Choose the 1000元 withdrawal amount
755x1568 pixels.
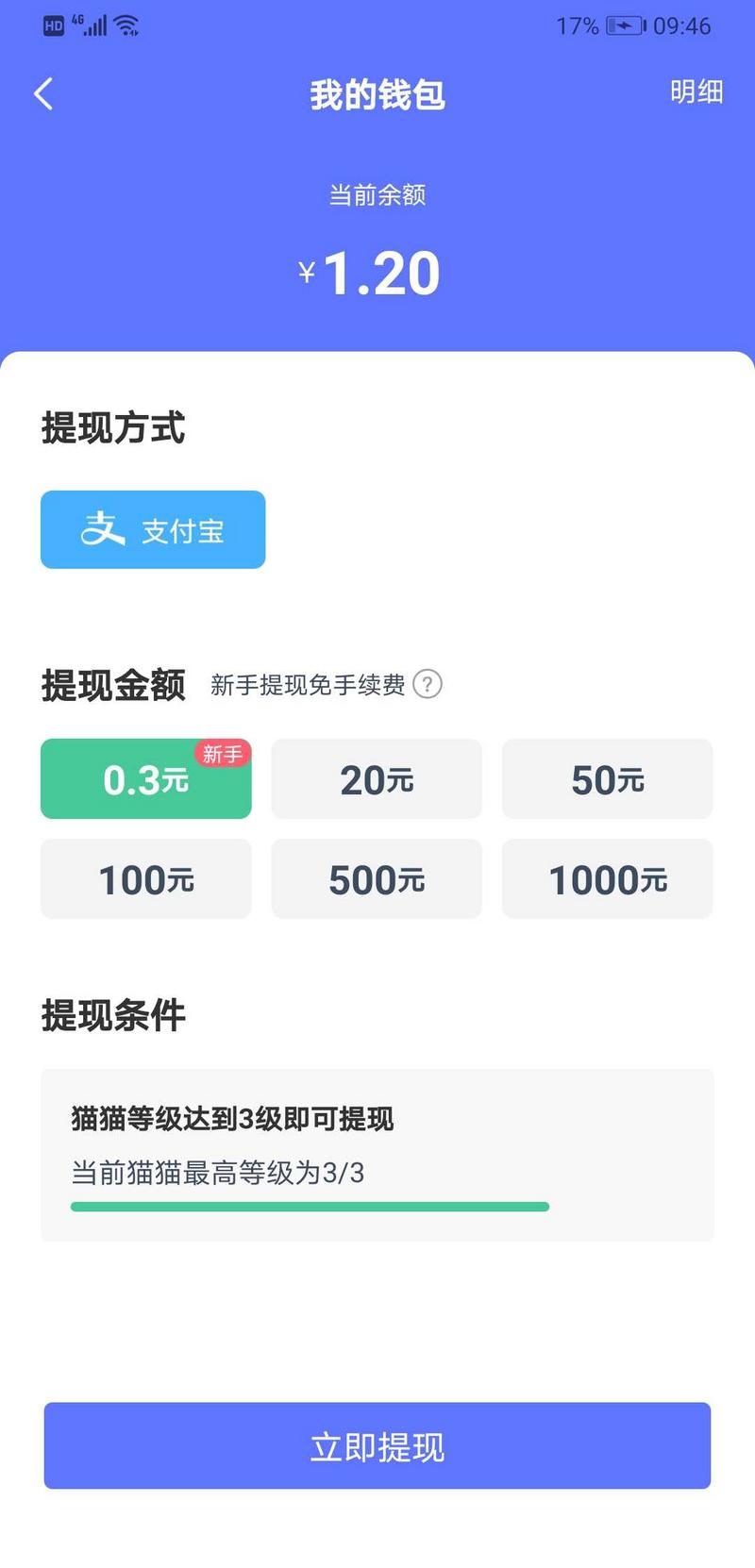(x=607, y=879)
